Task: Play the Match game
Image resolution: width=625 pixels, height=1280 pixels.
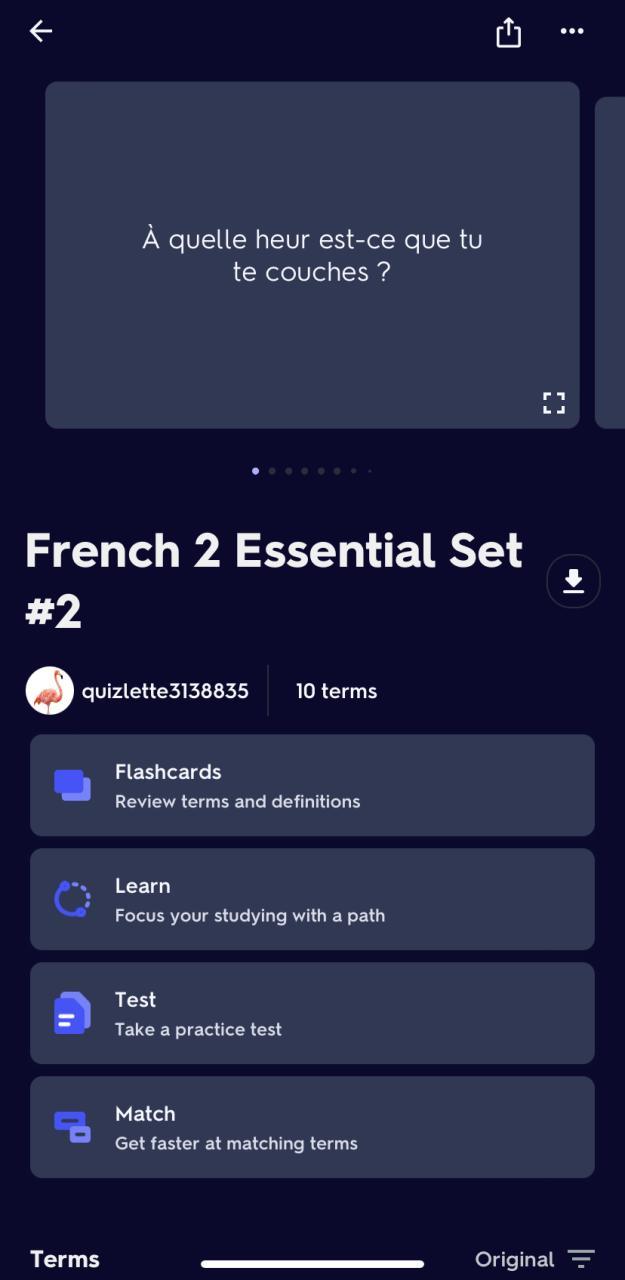Action: coord(312,1127)
